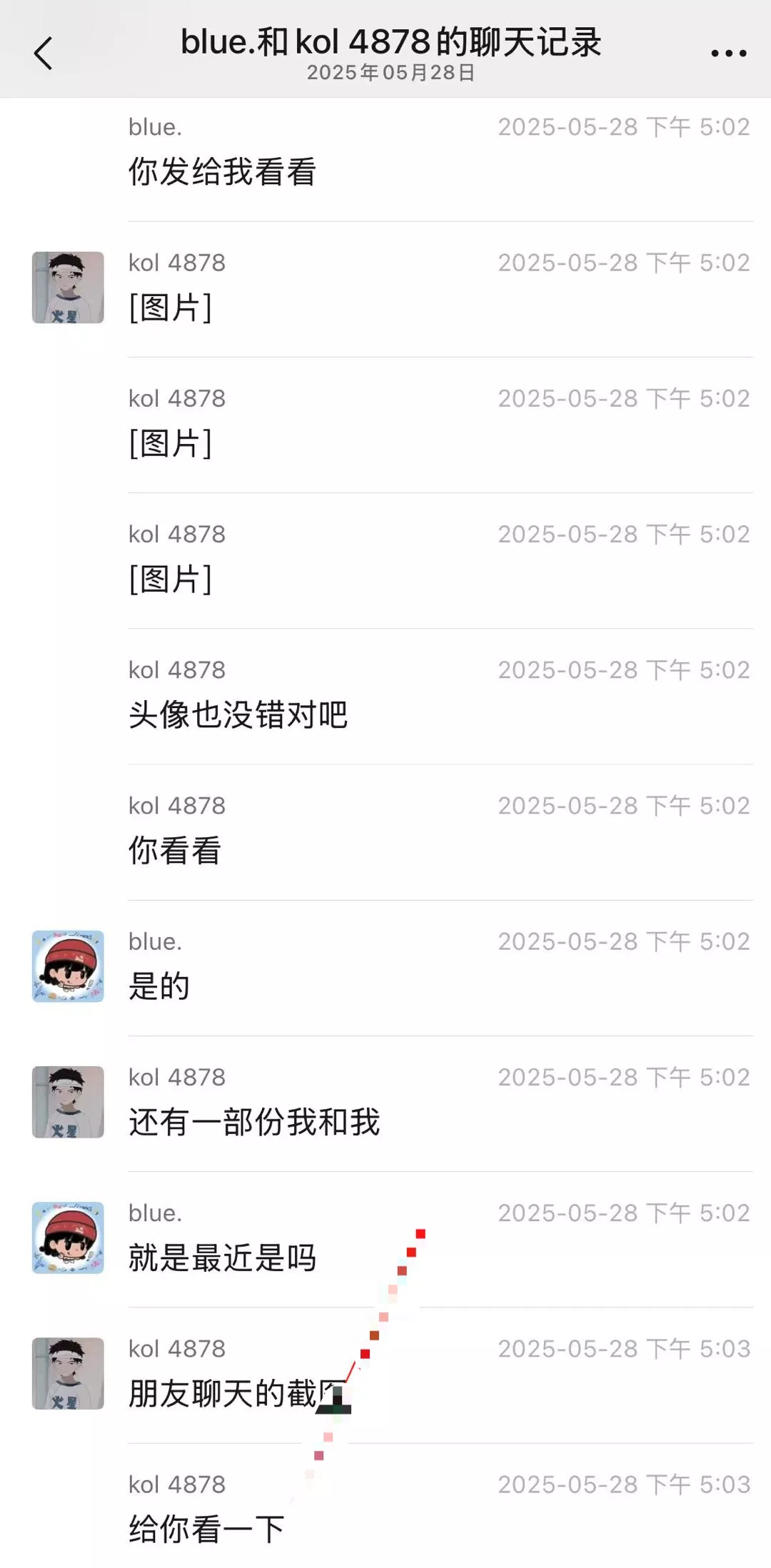Image resolution: width=771 pixels, height=1568 pixels.
Task: Open the three-dot overflow menu
Action: pos(729,54)
